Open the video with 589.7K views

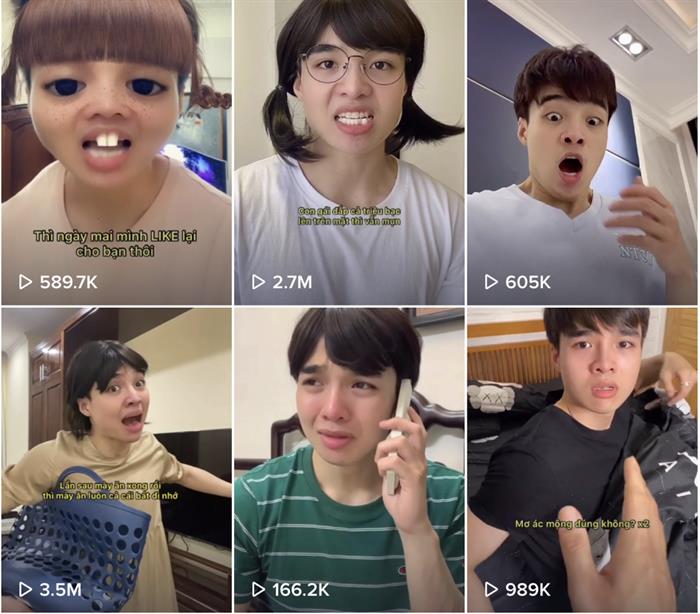point(116,150)
